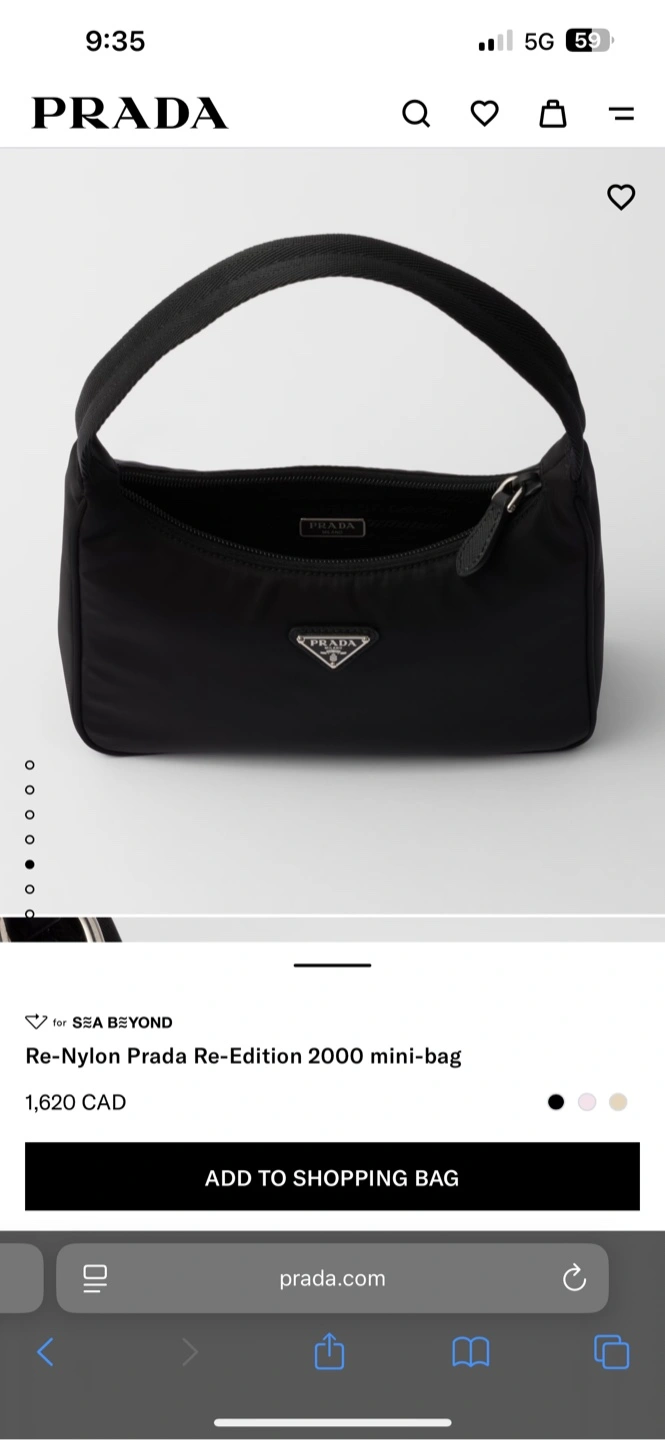Add this mini-bag to wishlist
The height and width of the screenshot is (1440, 665).
621,197
